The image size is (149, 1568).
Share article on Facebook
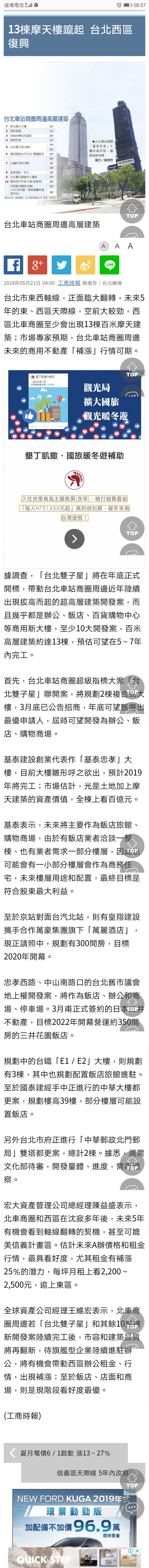click(13, 265)
